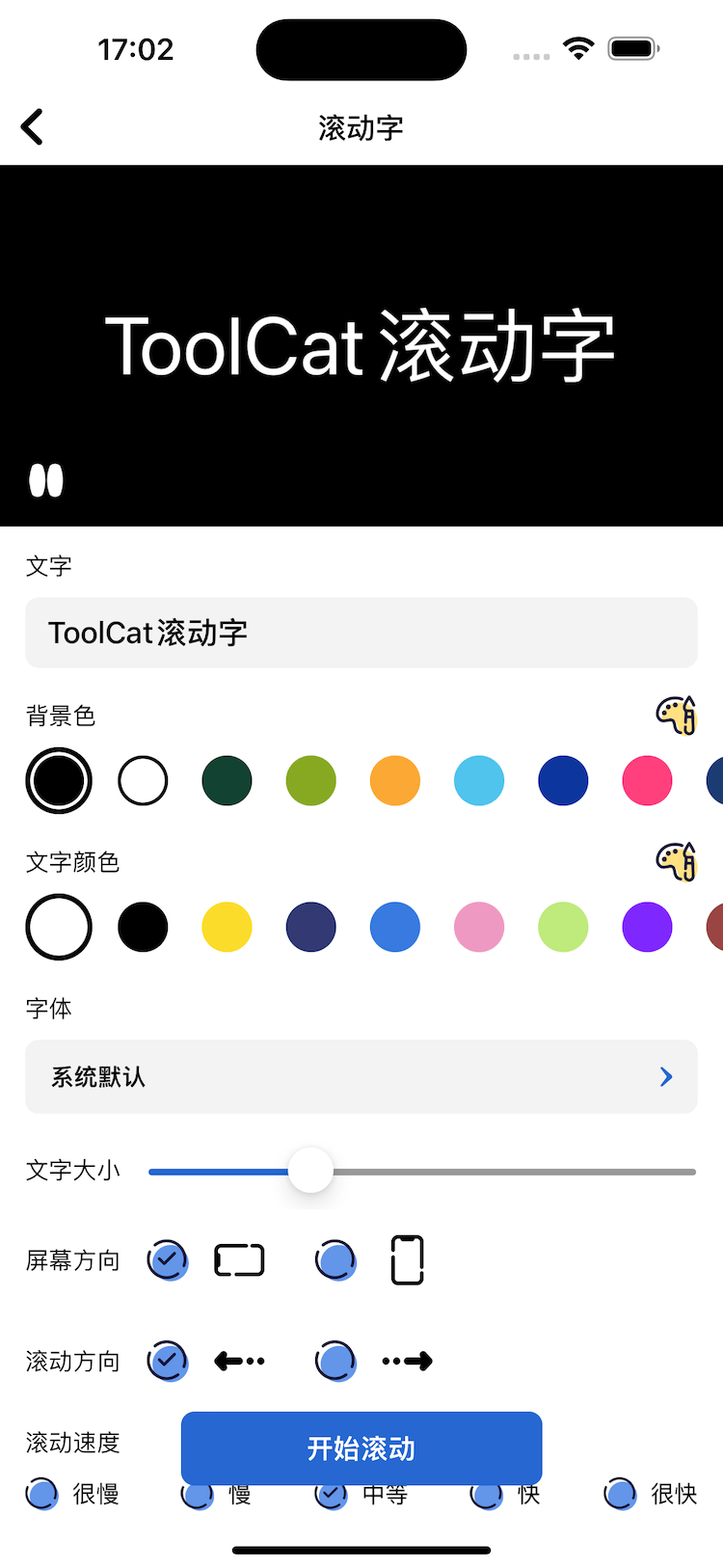Viewport: 723px width, 1568px height.
Task: Go back from the 滚动字 screen
Action: 33,127
